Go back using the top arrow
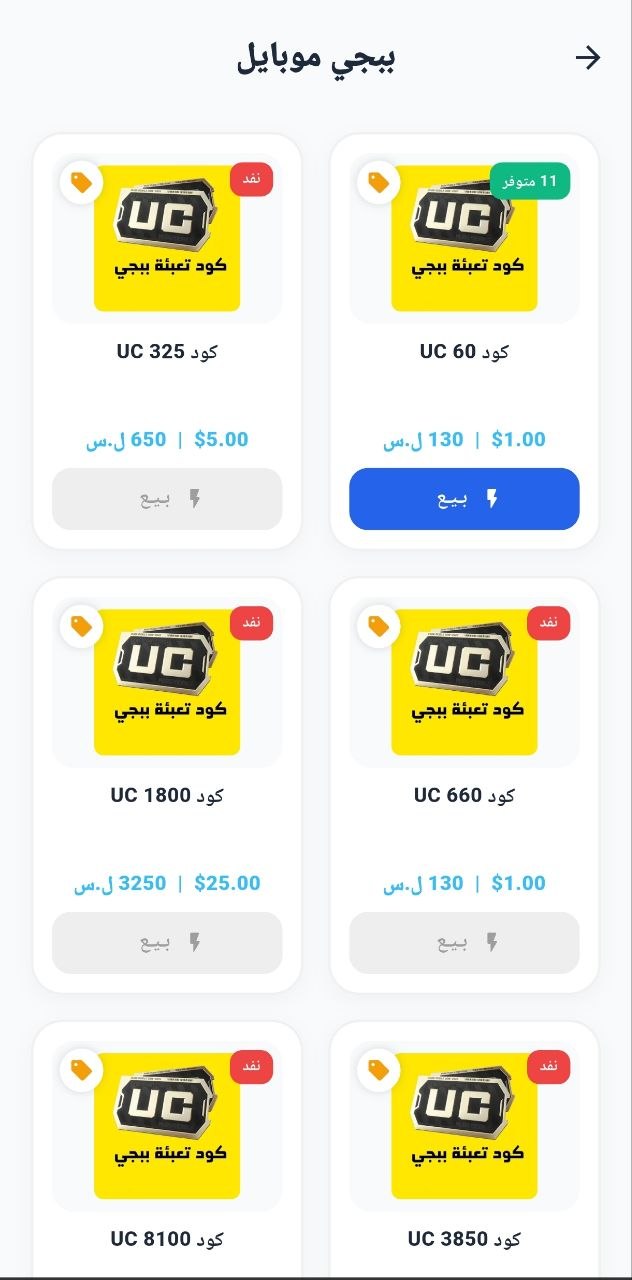Image resolution: width=632 pixels, height=1280 pixels. coord(588,58)
